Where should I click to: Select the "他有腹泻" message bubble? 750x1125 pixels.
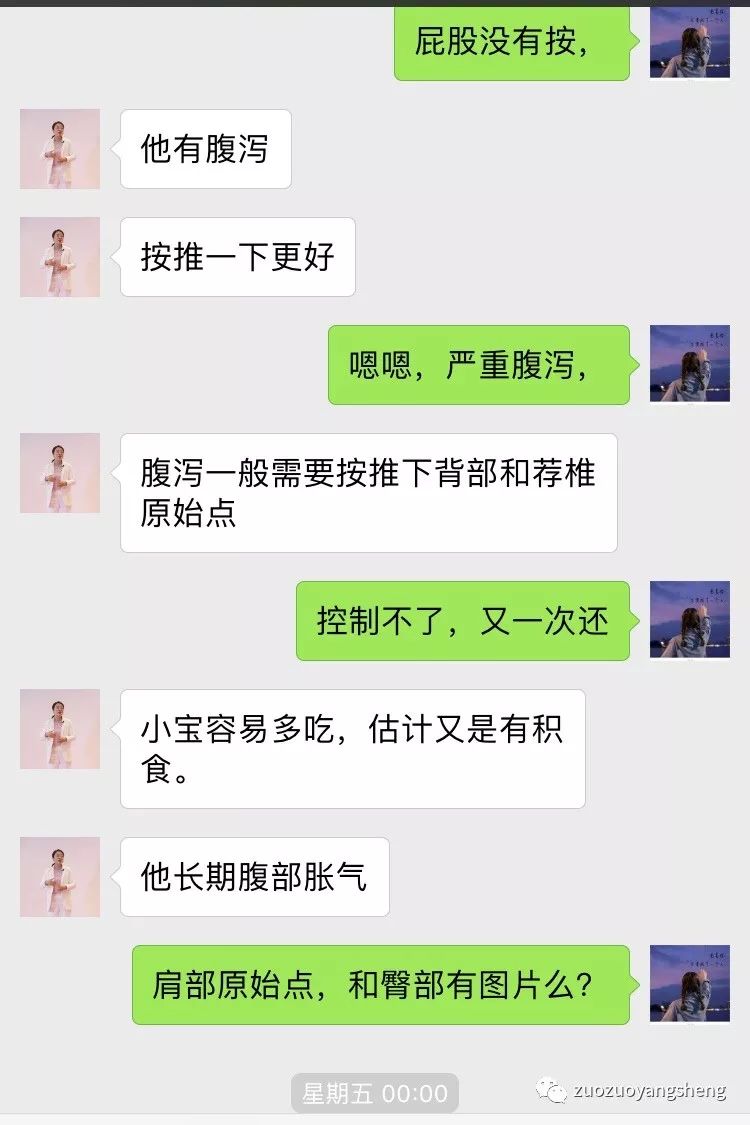(205, 149)
